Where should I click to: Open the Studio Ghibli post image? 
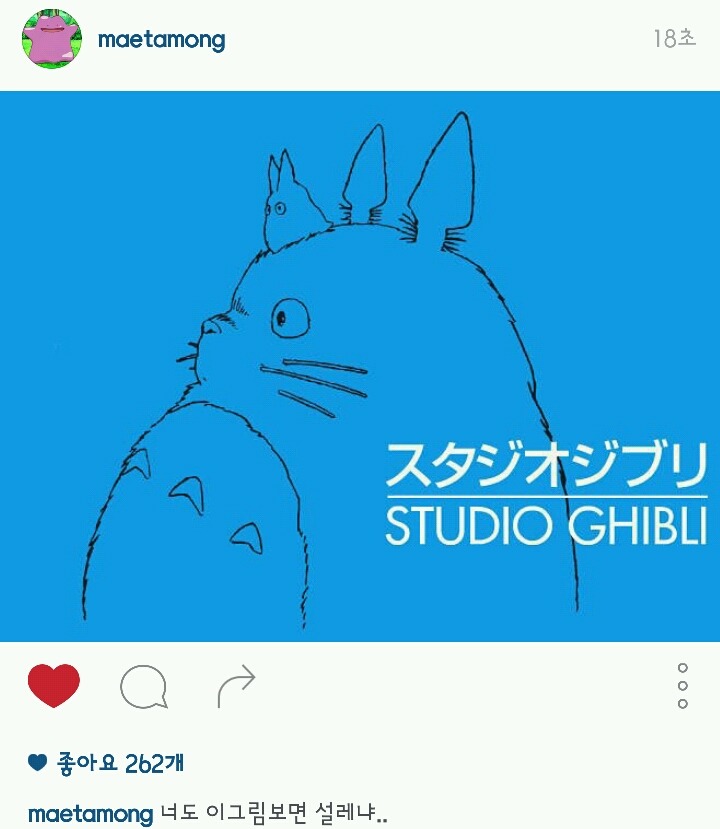[360, 366]
